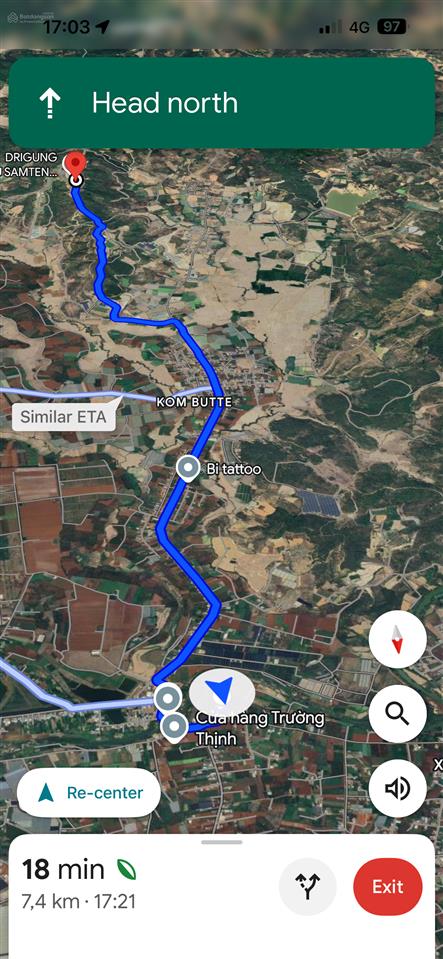
Task: Tap the red destination pin
Action: [x=75, y=166]
